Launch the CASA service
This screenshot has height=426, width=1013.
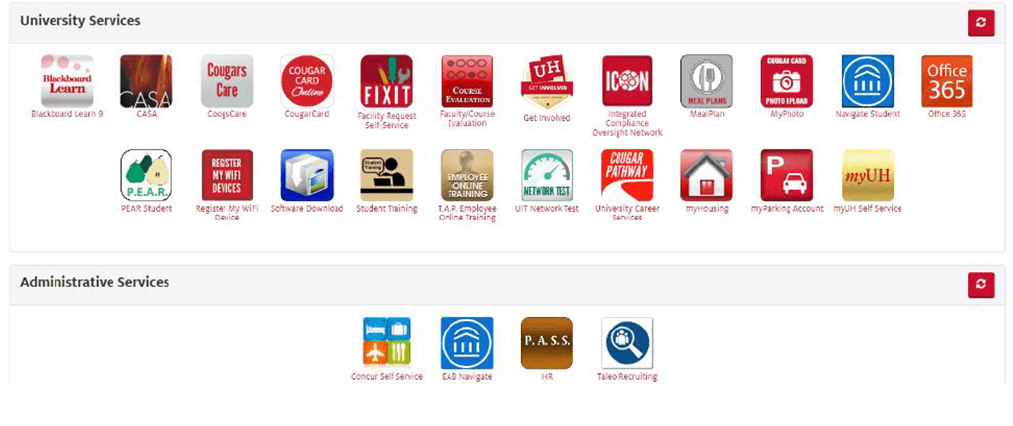(x=146, y=81)
